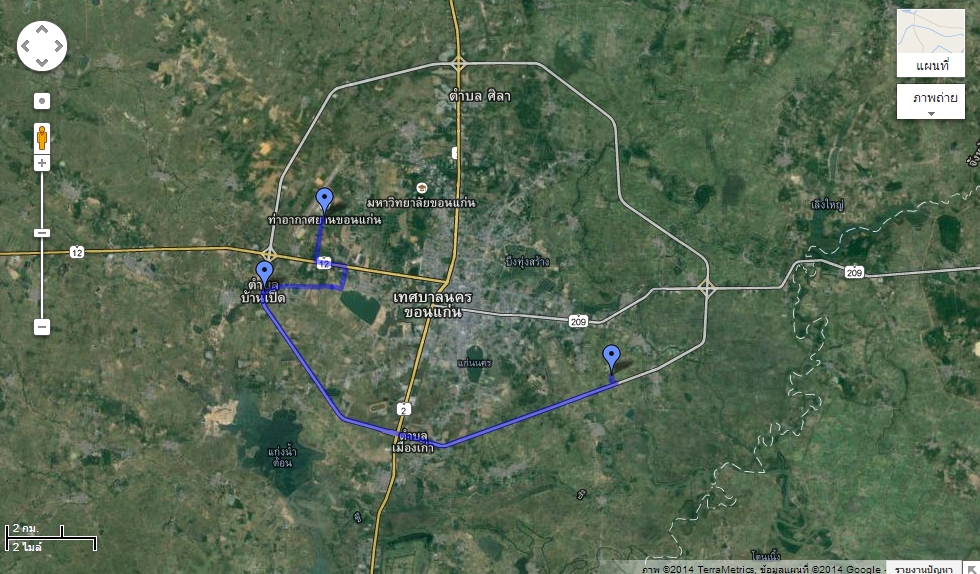Expand the ภาพถ่าย satellite options dropdown

930,102
